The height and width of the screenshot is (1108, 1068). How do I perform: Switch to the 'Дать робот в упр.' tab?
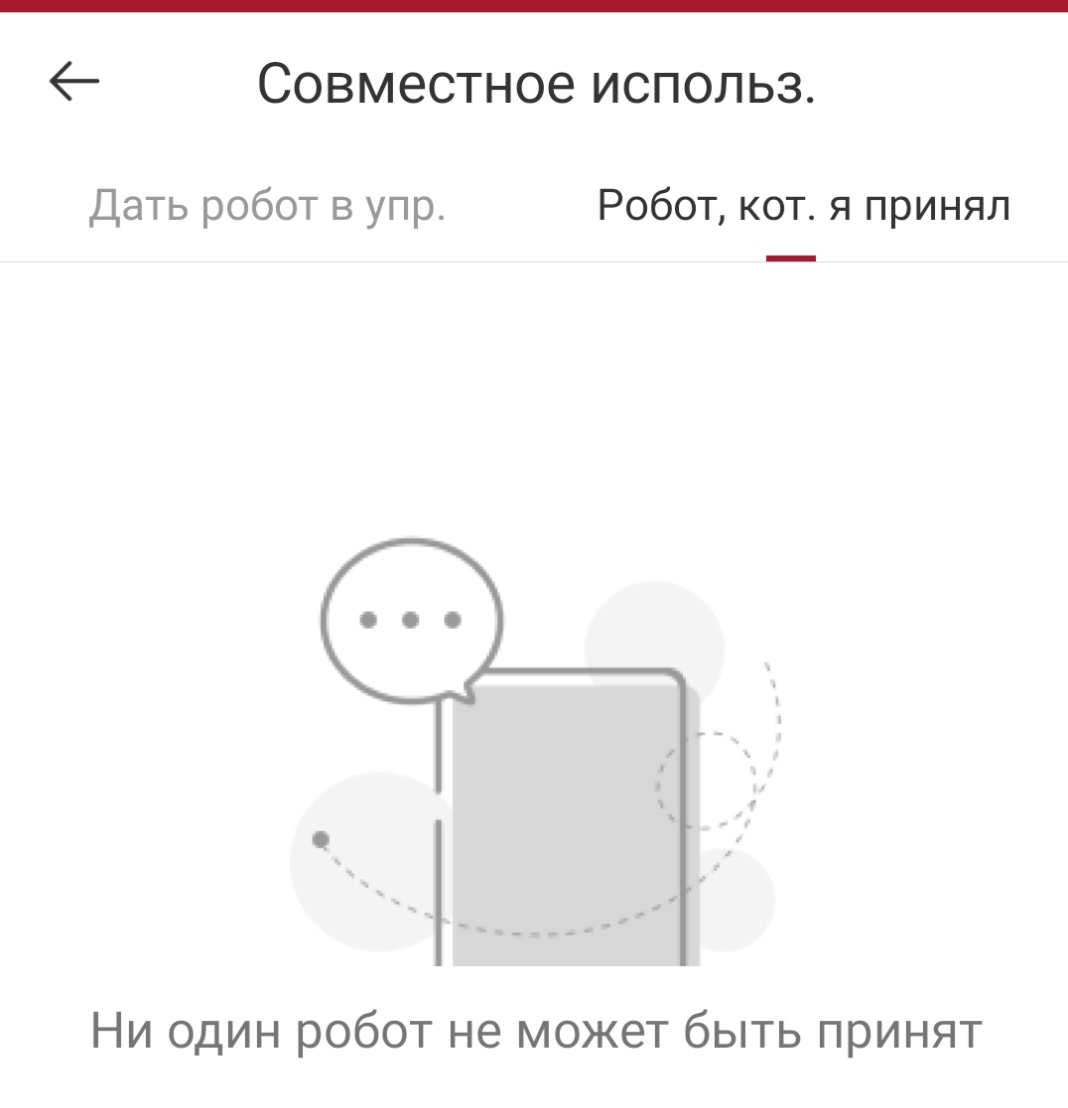266,206
